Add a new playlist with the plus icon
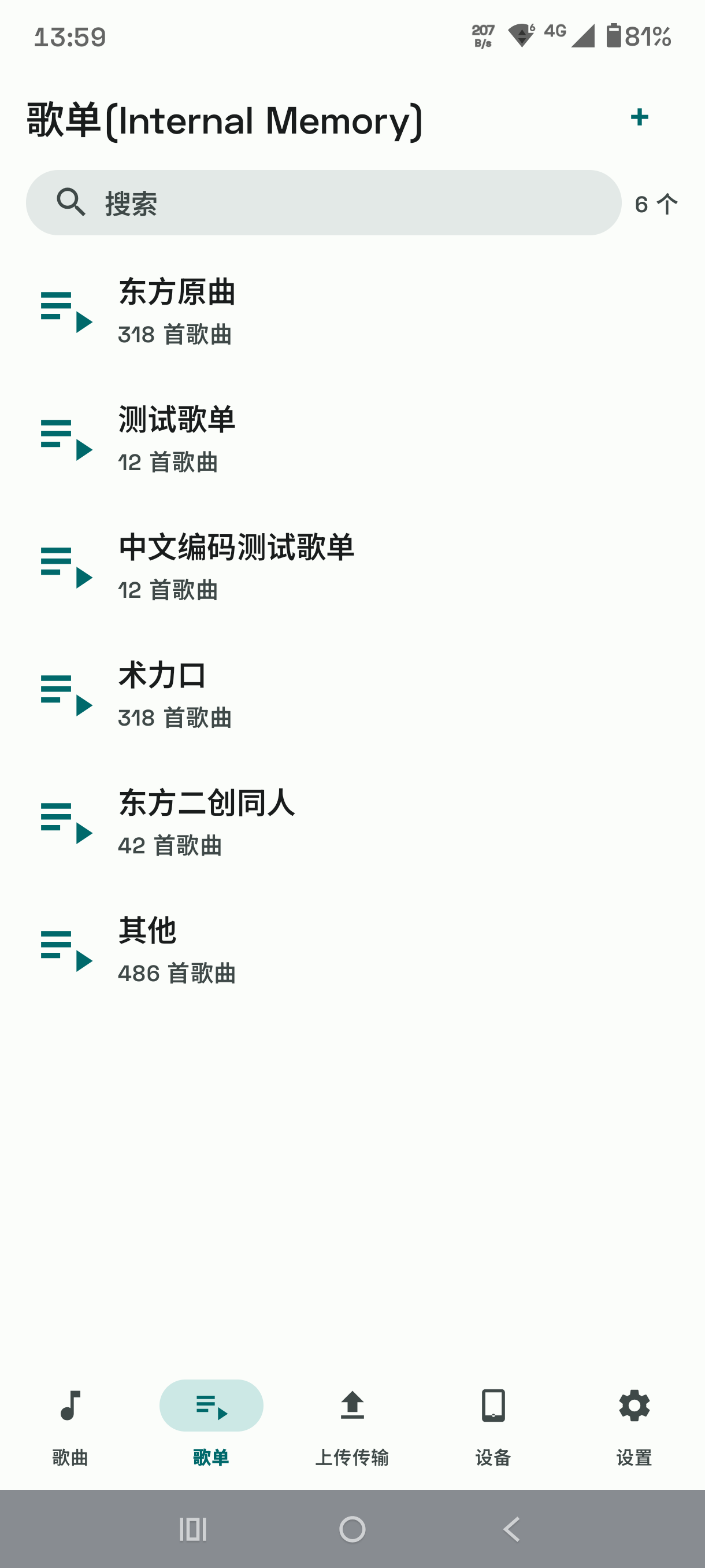This screenshot has width=705, height=1568. pyautogui.click(x=639, y=117)
